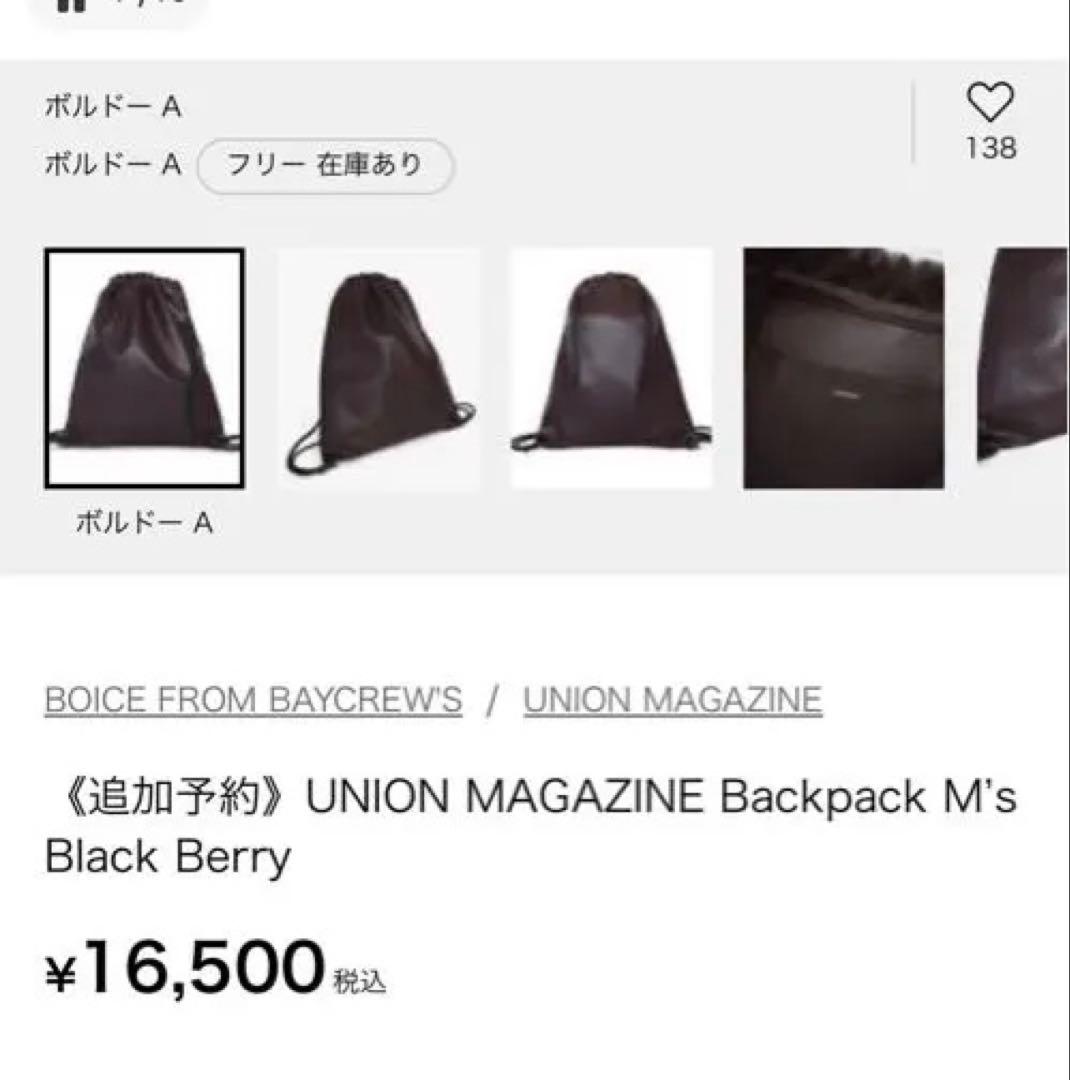Choose the ボルドー A color option
The width and height of the screenshot is (1070, 1080).
tap(110, 107)
